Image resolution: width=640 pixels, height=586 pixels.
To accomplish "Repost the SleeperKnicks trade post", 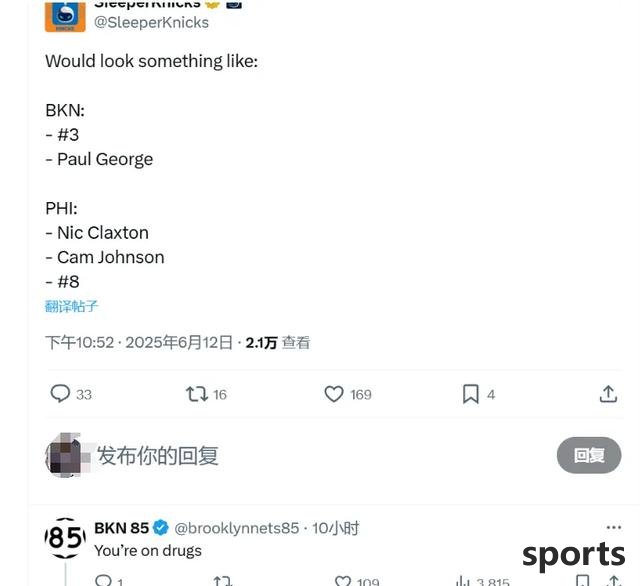I will pyautogui.click(x=197, y=394).
